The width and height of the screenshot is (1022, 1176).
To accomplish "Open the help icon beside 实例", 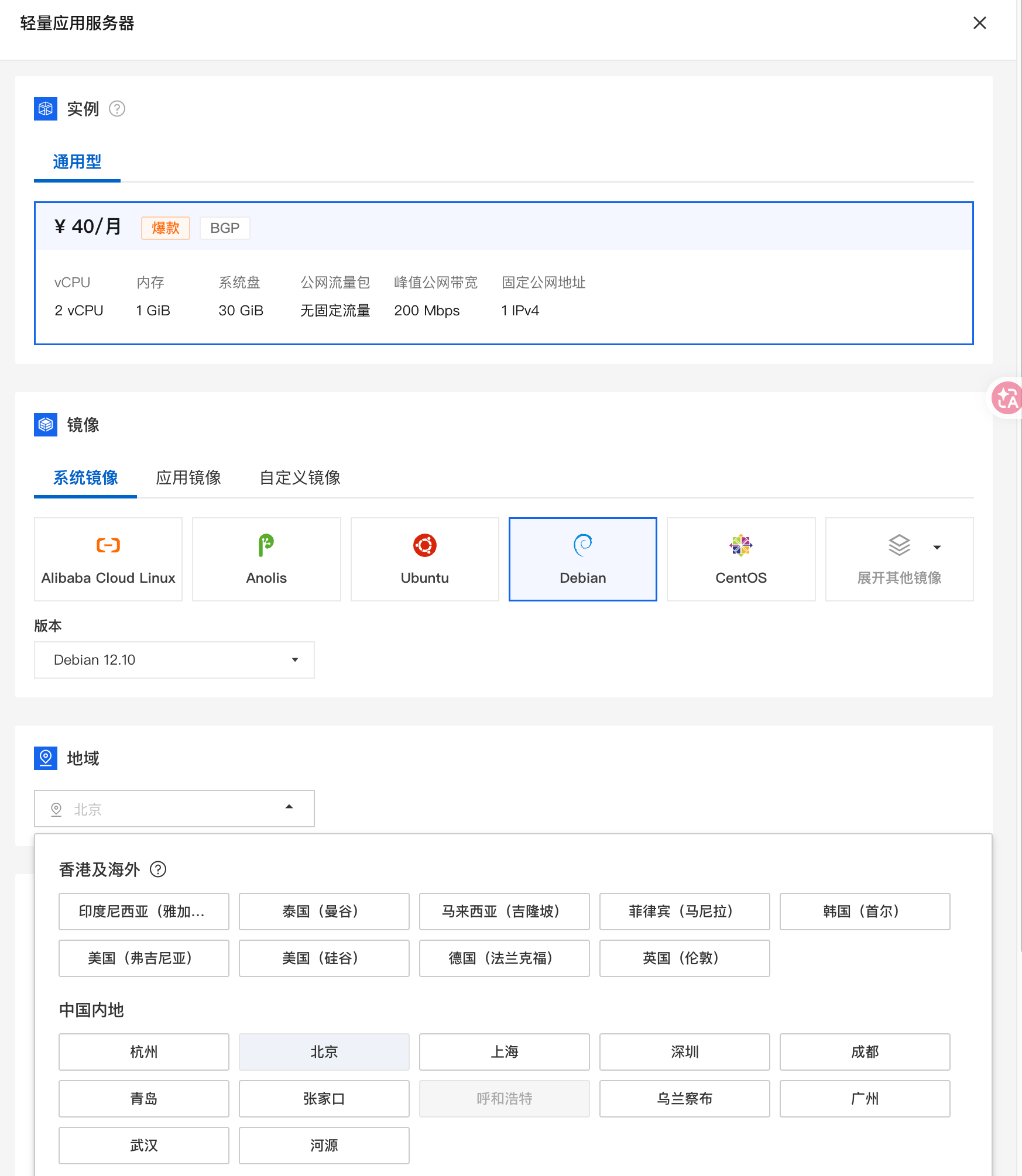I will click(x=117, y=109).
